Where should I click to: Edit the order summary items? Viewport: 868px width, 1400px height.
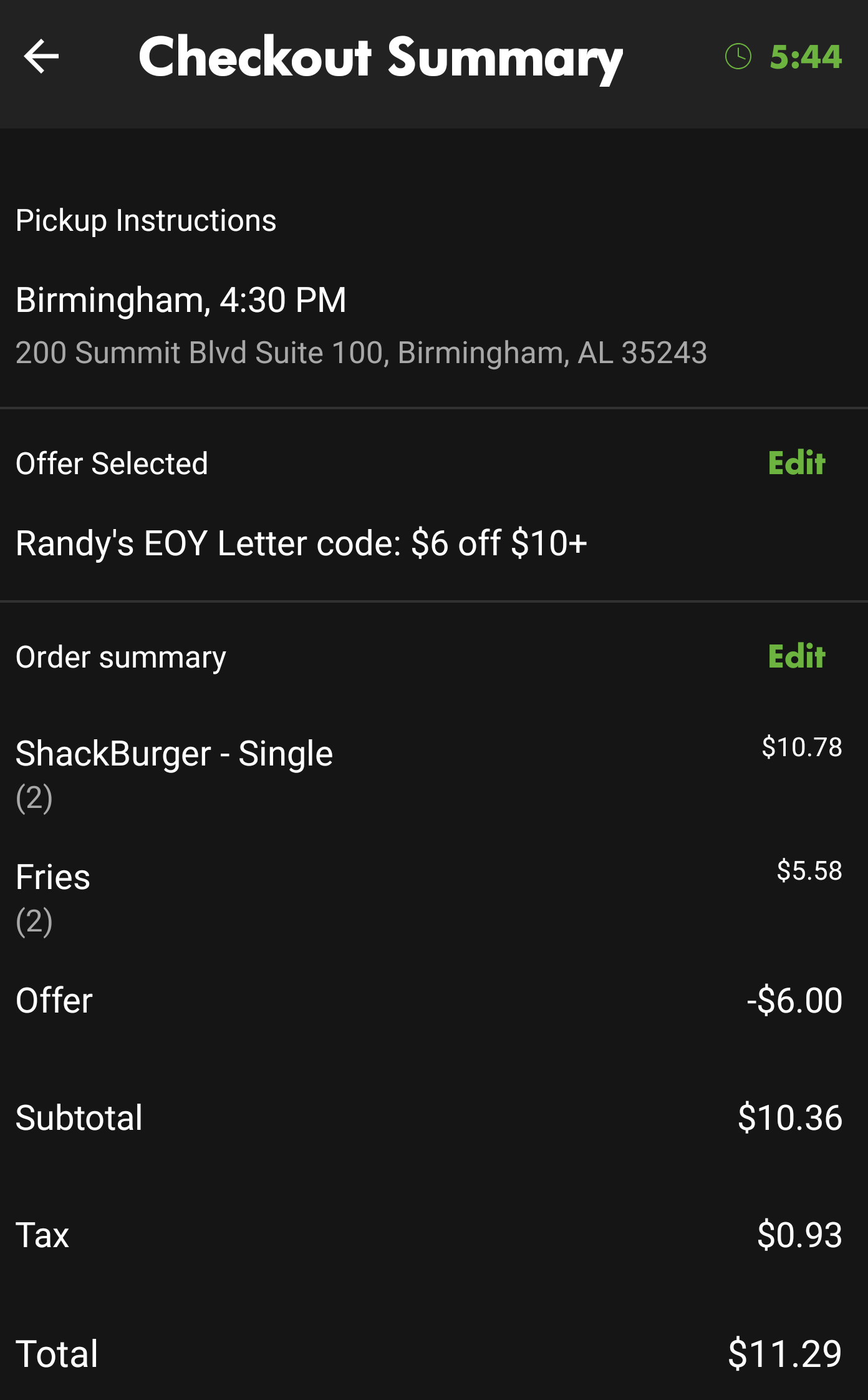click(x=796, y=656)
